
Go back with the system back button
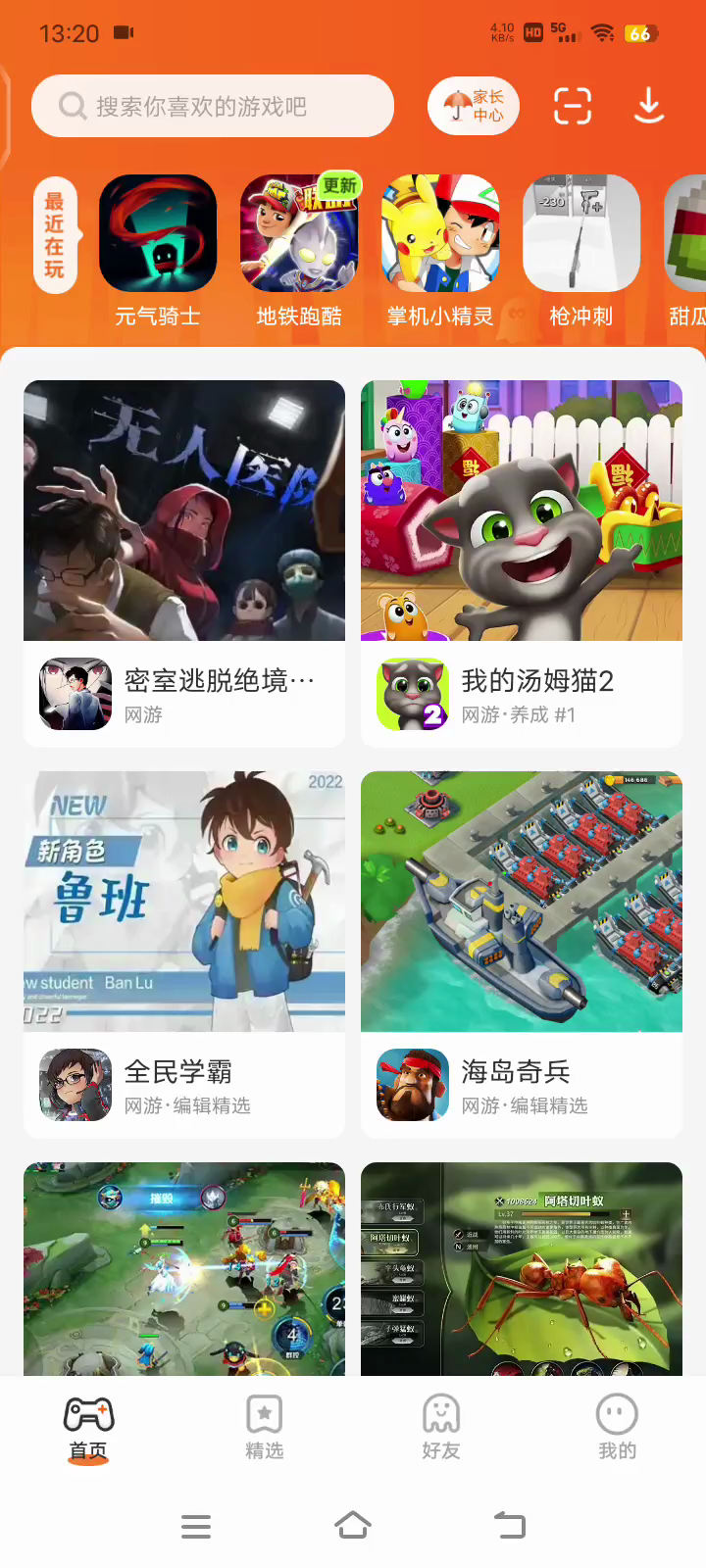click(510, 1525)
